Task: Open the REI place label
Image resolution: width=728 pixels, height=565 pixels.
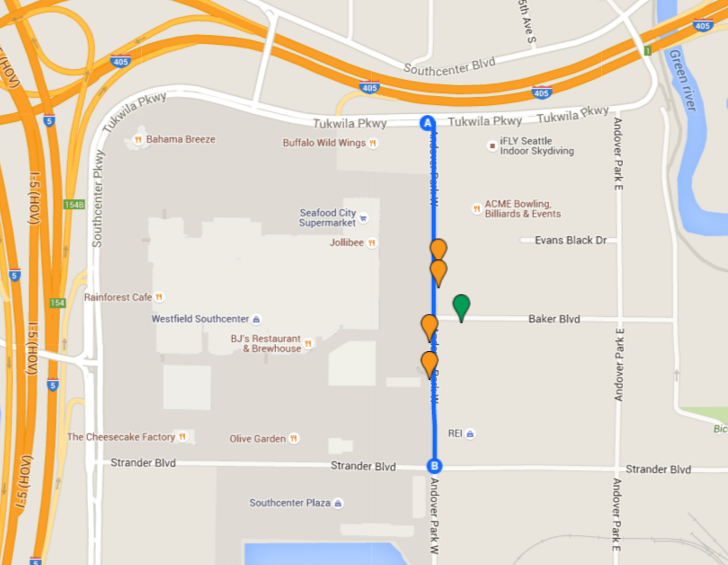Action: (460, 433)
